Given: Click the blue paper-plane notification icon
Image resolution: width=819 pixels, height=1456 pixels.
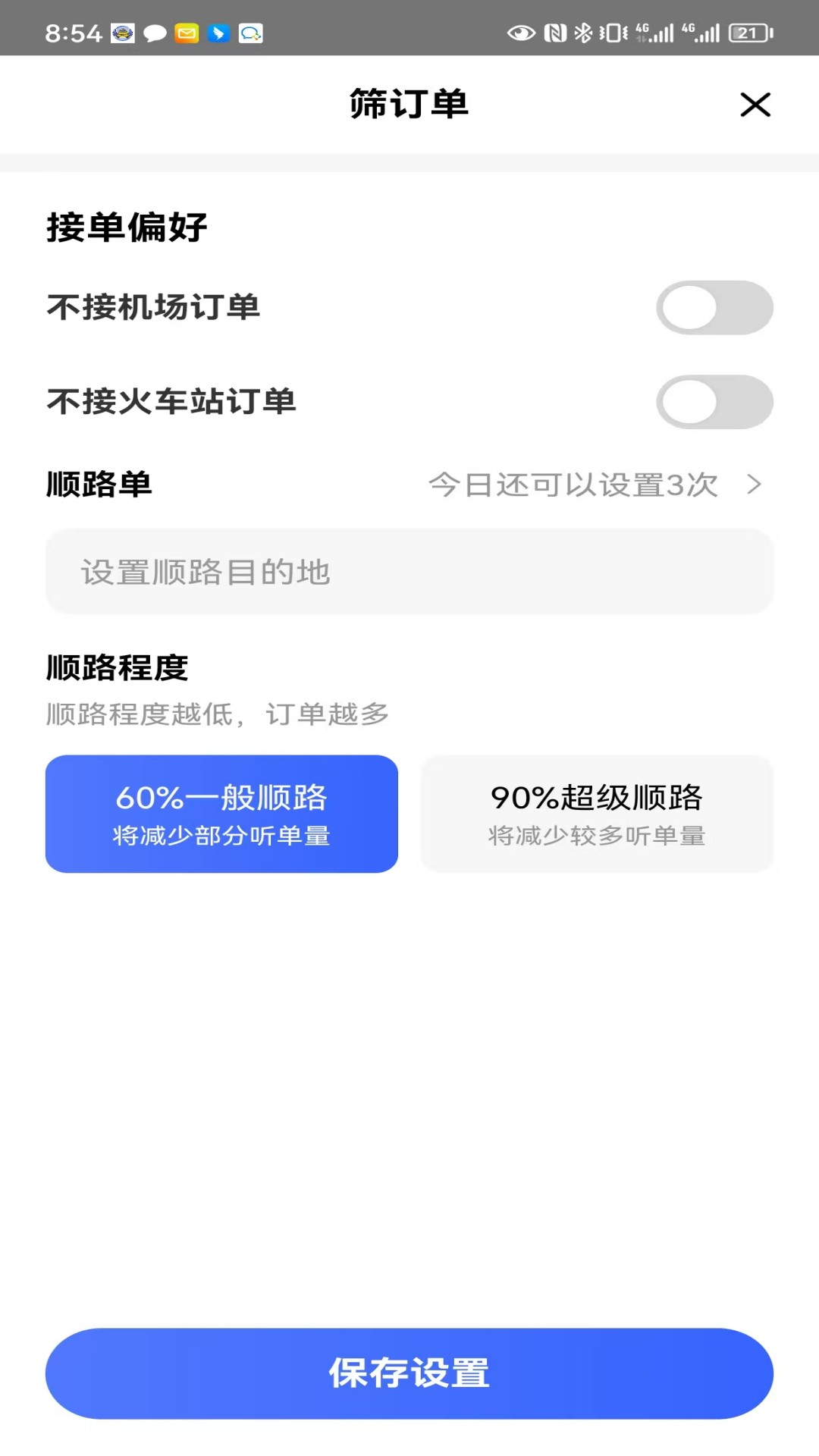Looking at the screenshot, I should click(218, 33).
